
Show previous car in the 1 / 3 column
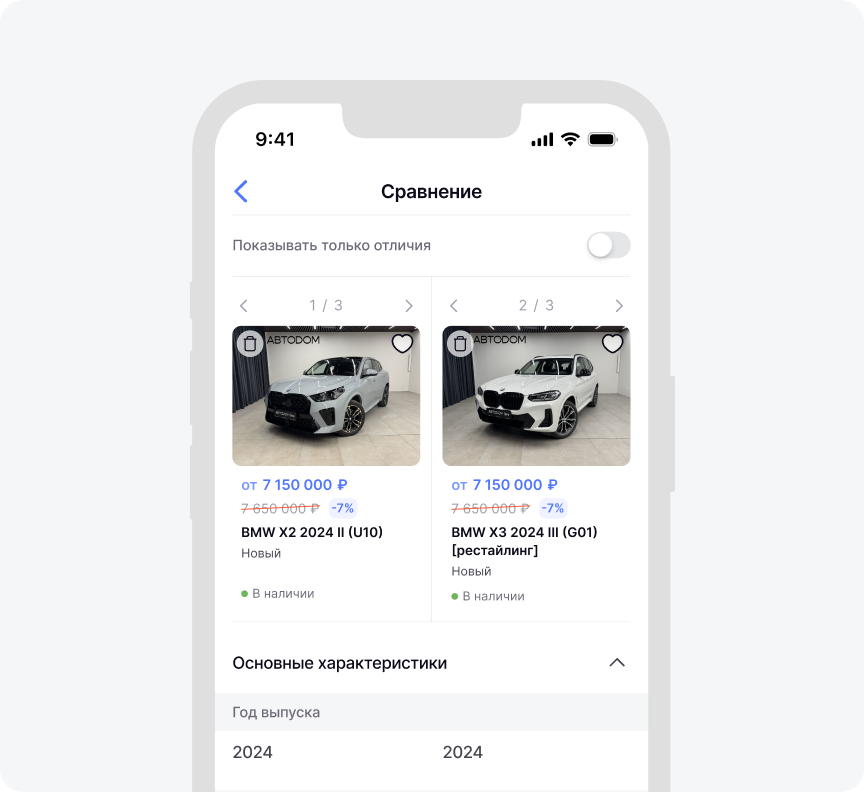click(x=244, y=306)
